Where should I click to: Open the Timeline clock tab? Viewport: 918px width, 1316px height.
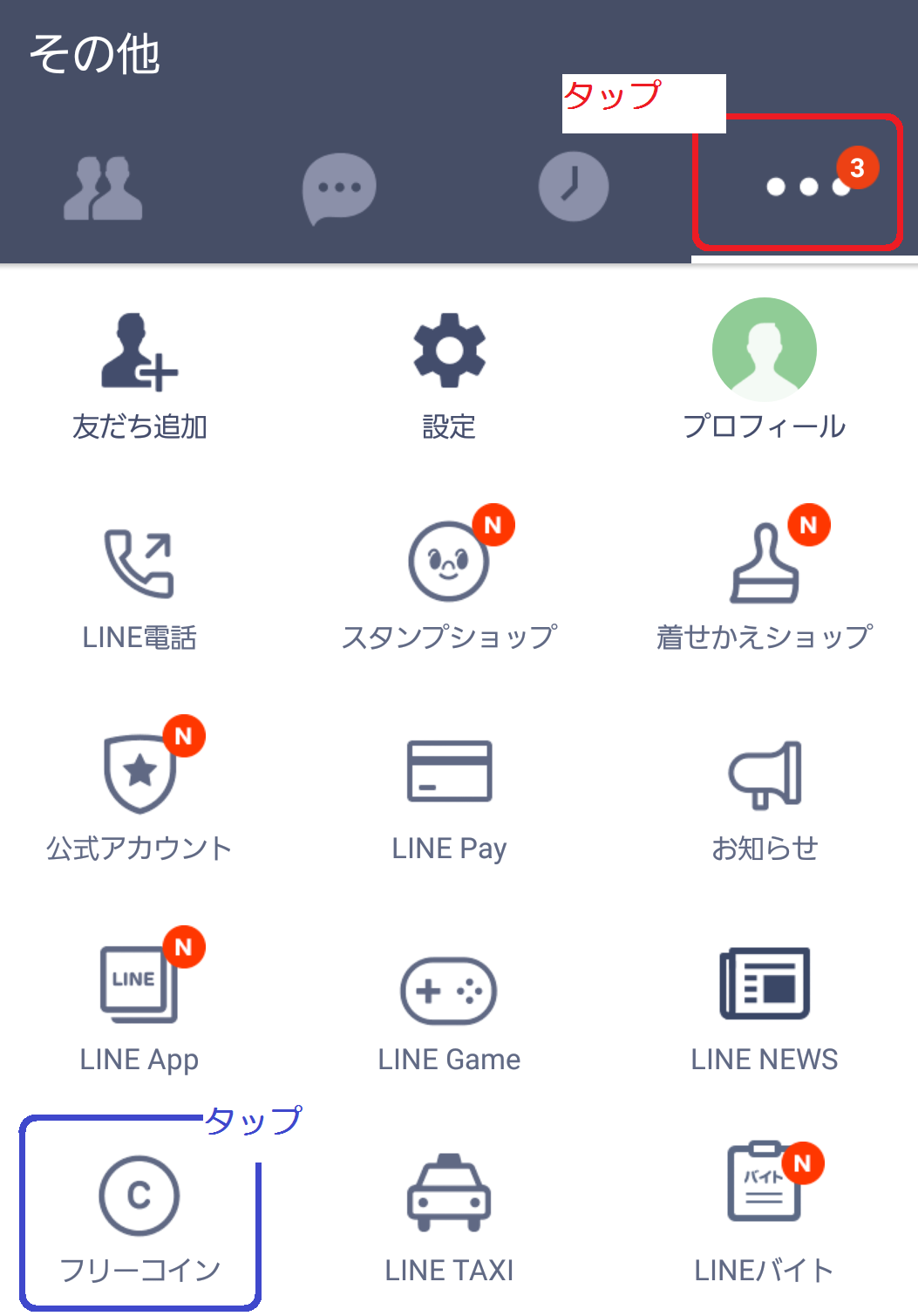coord(573,188)
